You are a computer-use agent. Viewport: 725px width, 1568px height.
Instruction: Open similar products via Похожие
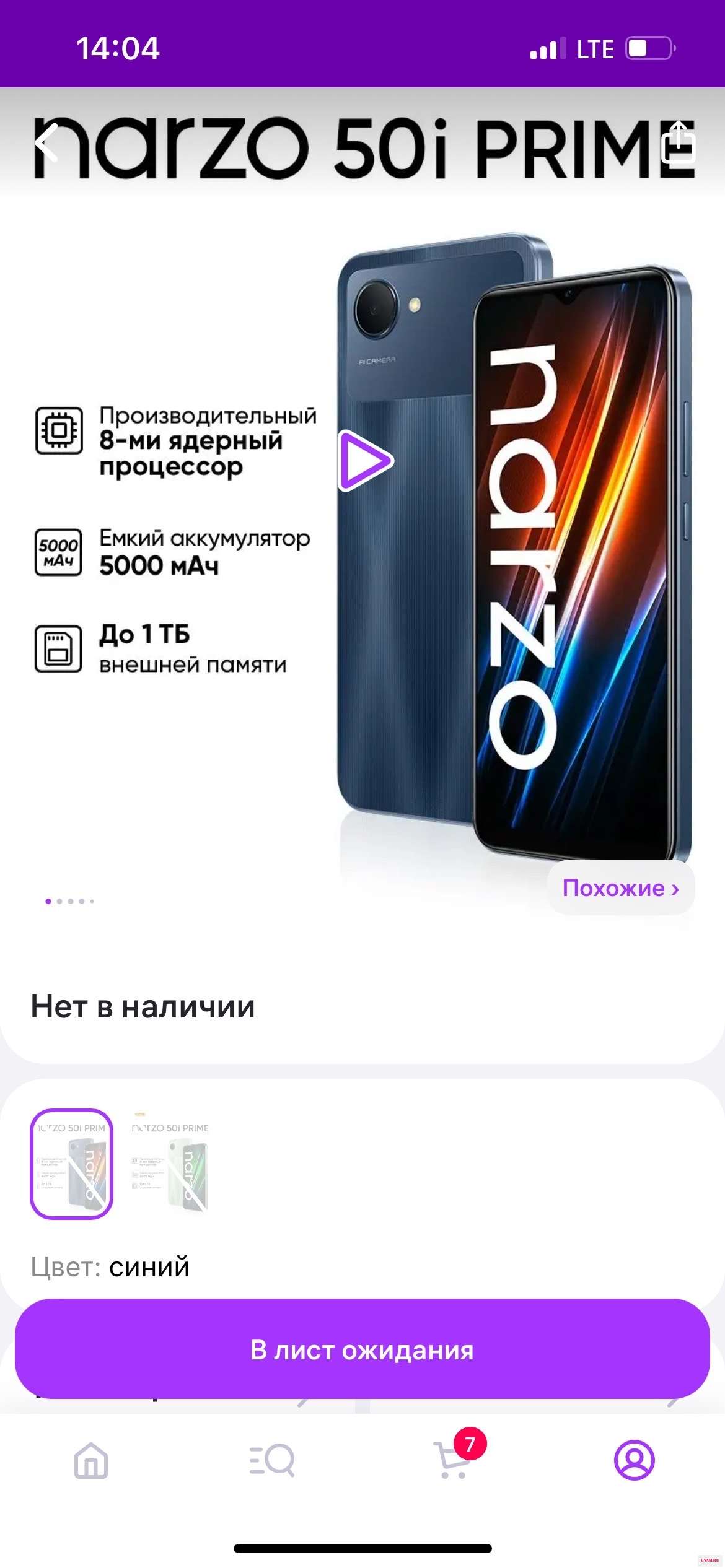coord(620,888)
